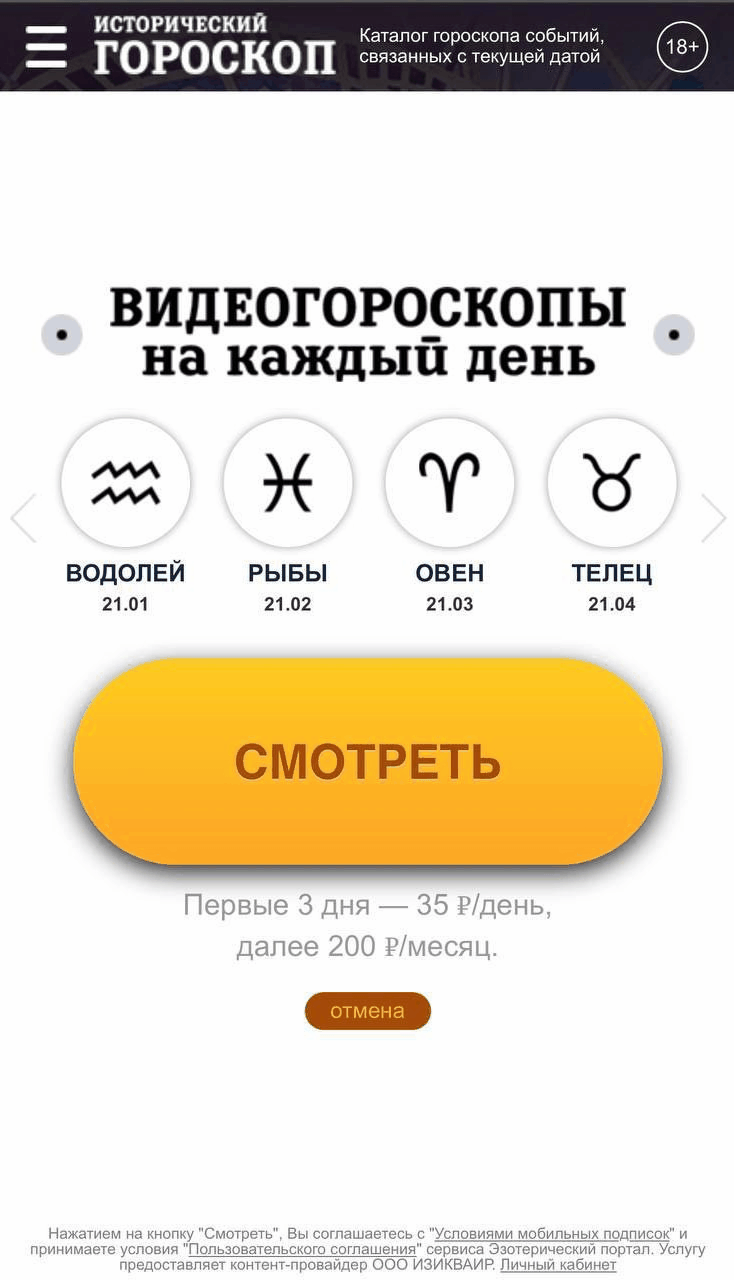Viewport: 734px width, 1280px height.
Task: Open Пользовательского соглашения link
Action: pyautogui.click(x=302, y=1249)
